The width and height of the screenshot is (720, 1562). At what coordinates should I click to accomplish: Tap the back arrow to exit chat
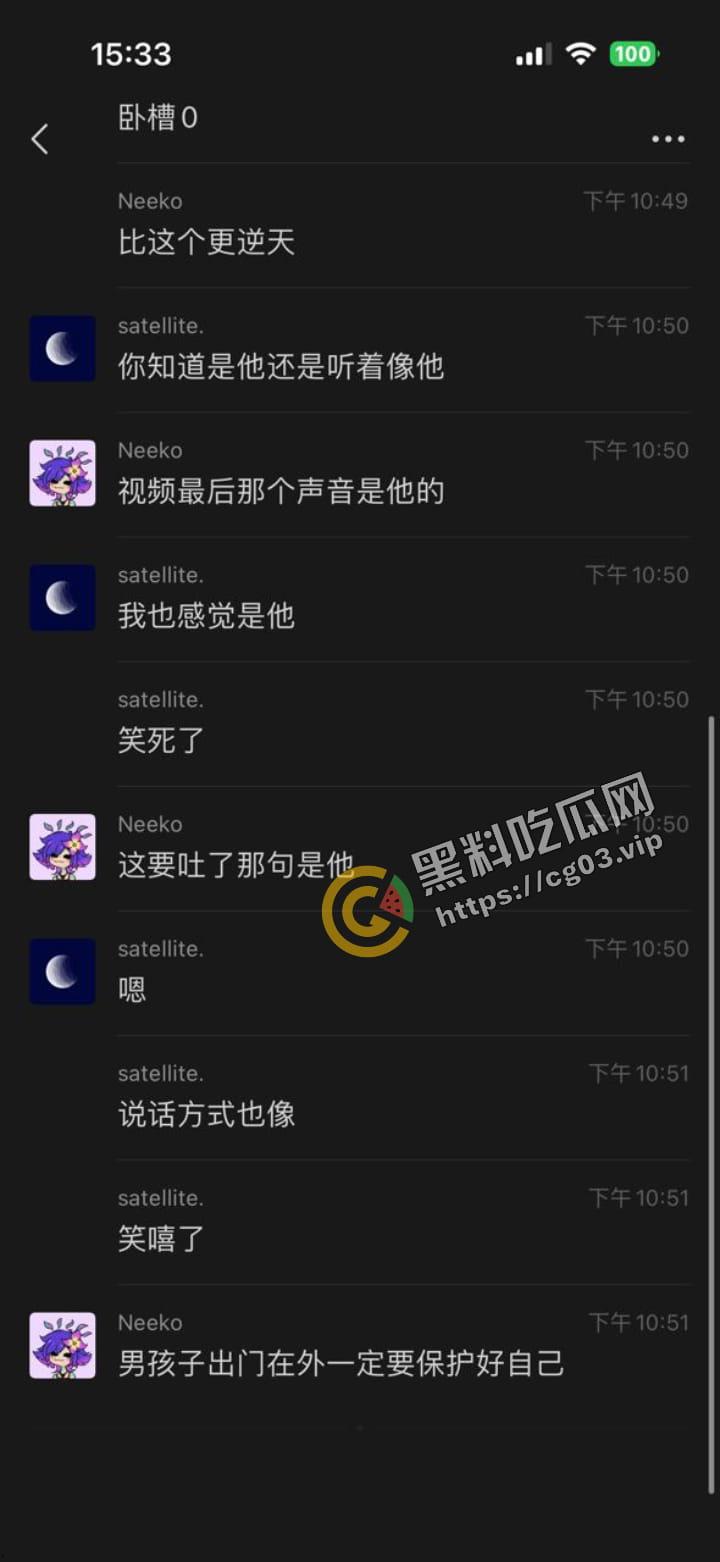click(x=40, y=139)
